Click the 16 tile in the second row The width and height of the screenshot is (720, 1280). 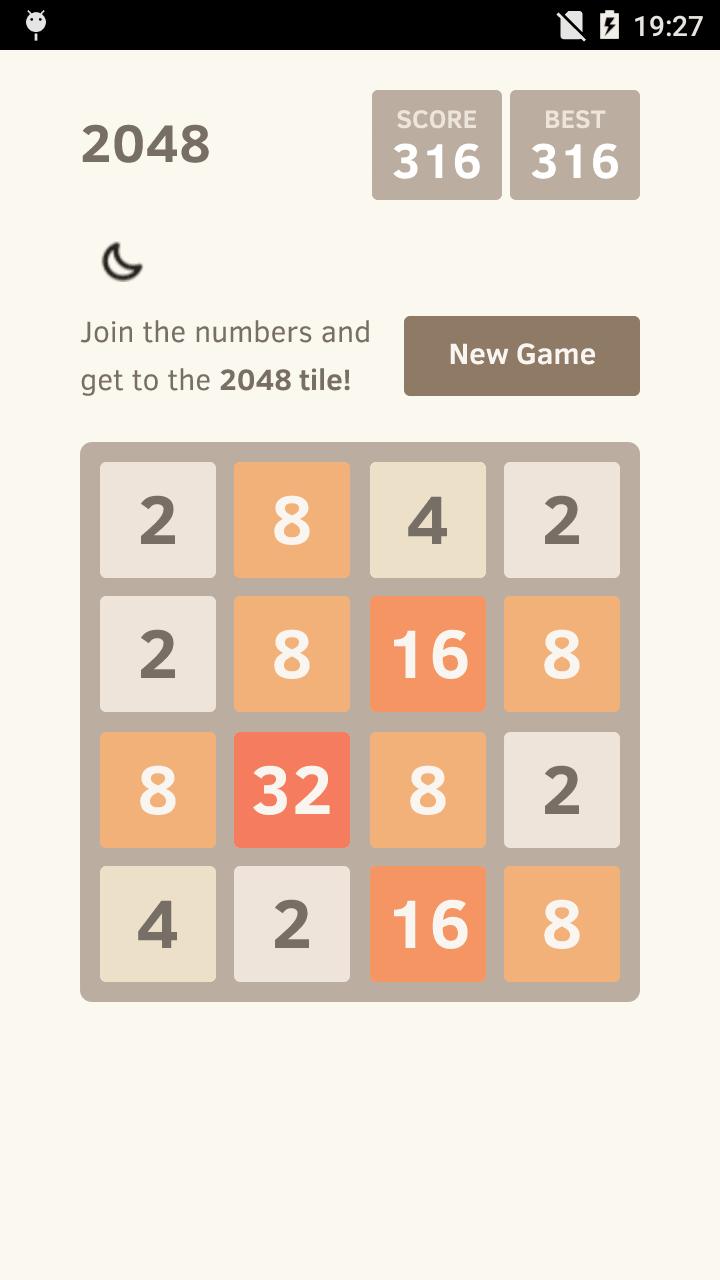tap(427, 655)
